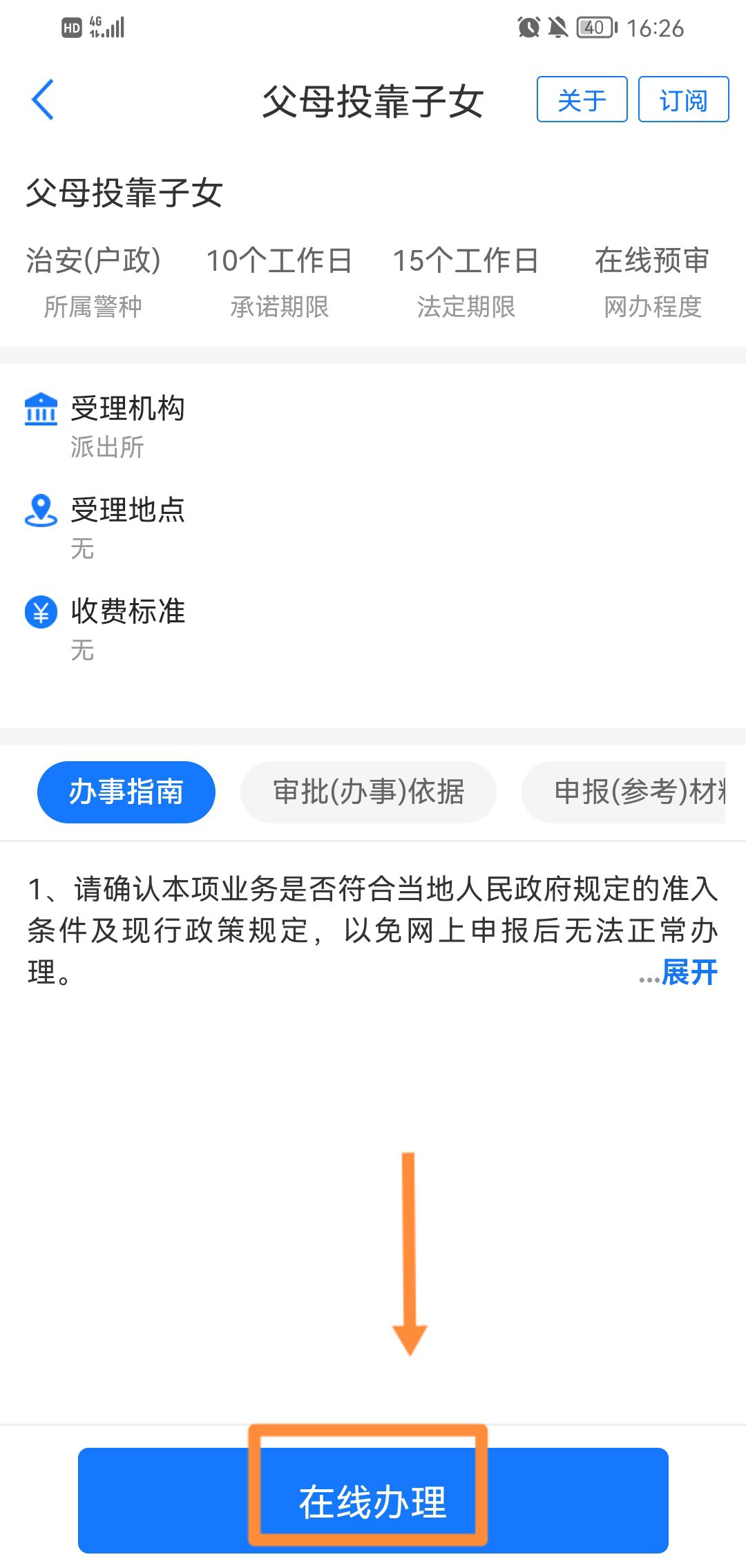Switch to the 办事指南 tab

pos(126,792)
